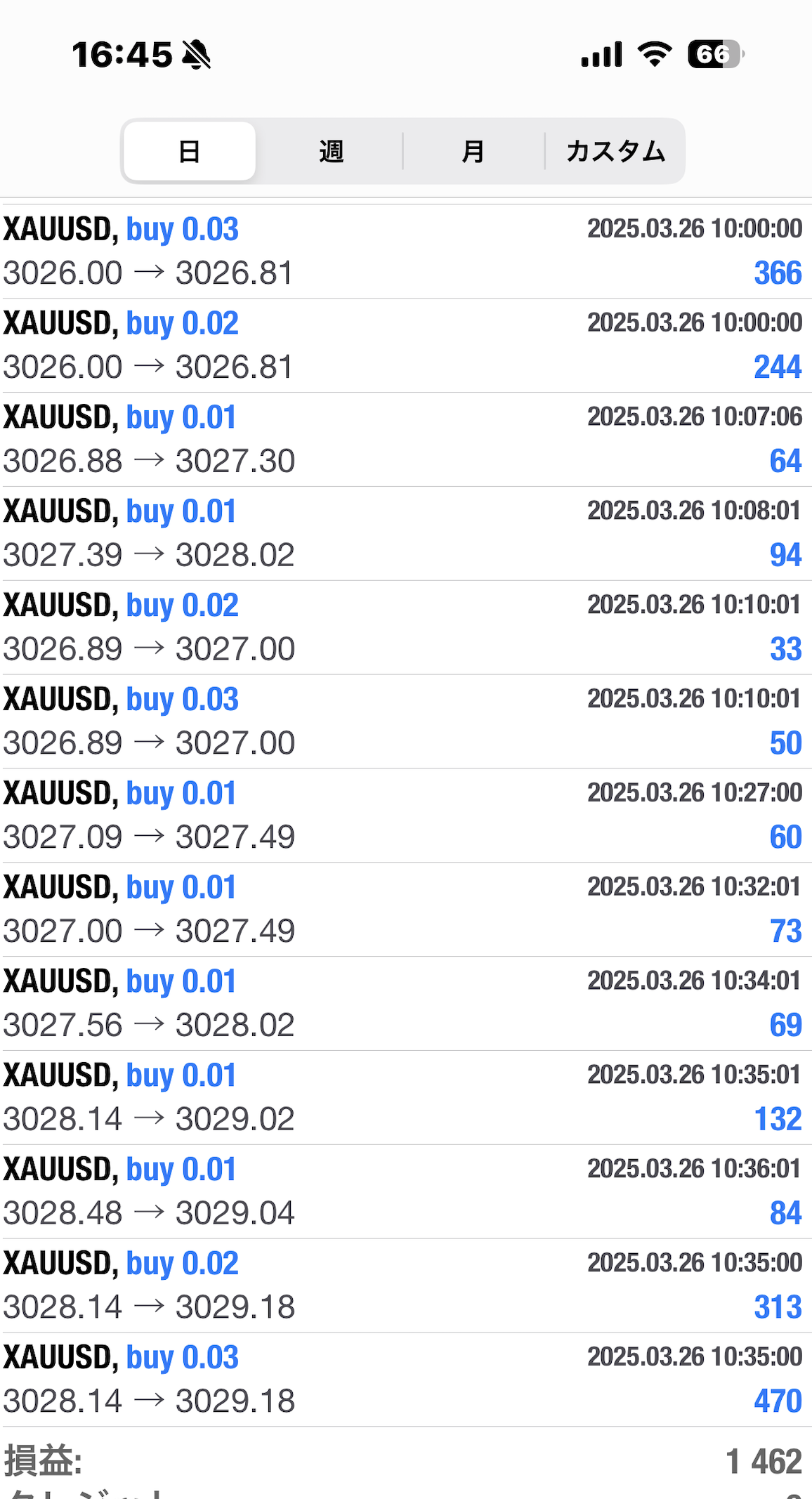812x1499 pixels.
Task: Select the 月 (month) period tab
Action: click(473, 151)
